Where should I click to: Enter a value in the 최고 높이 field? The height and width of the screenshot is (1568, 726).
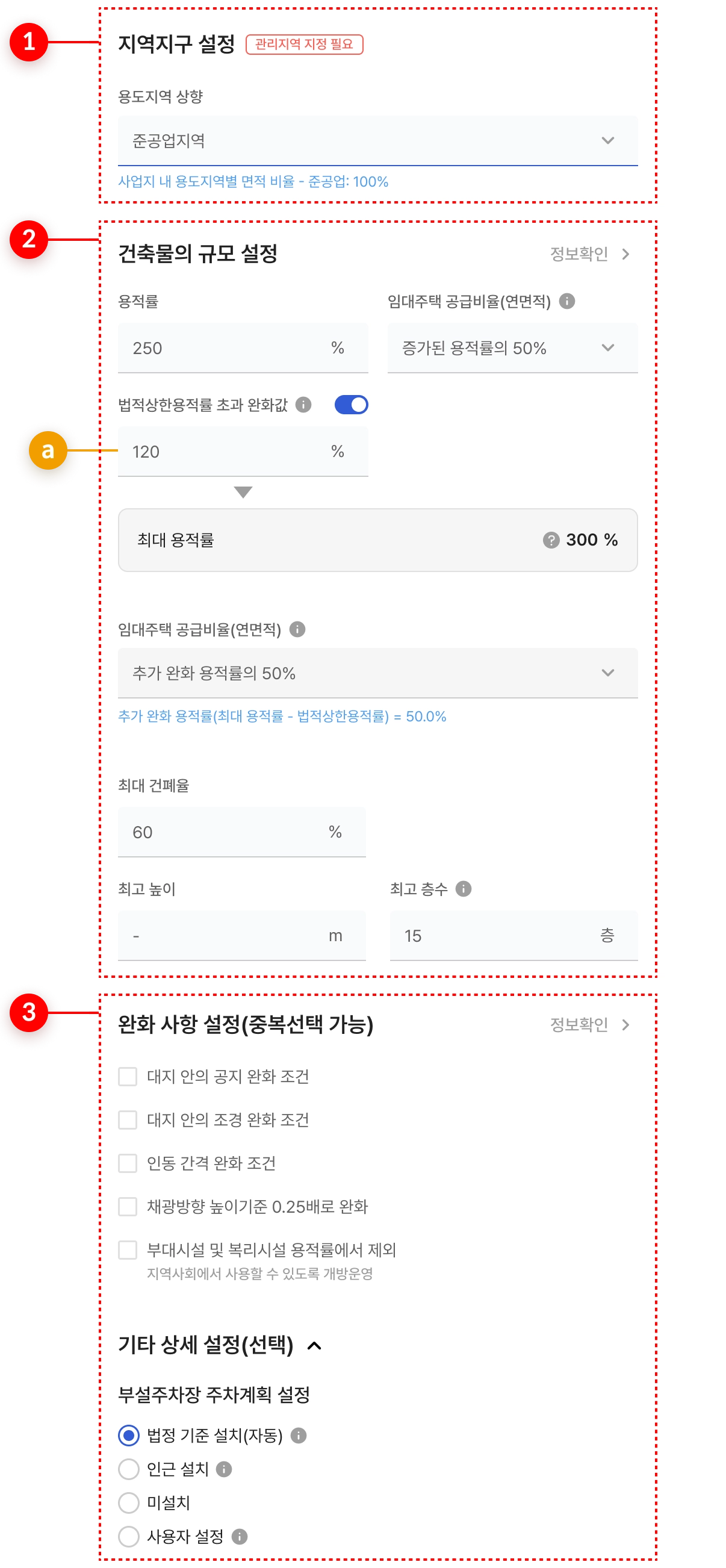click(225, 936)
